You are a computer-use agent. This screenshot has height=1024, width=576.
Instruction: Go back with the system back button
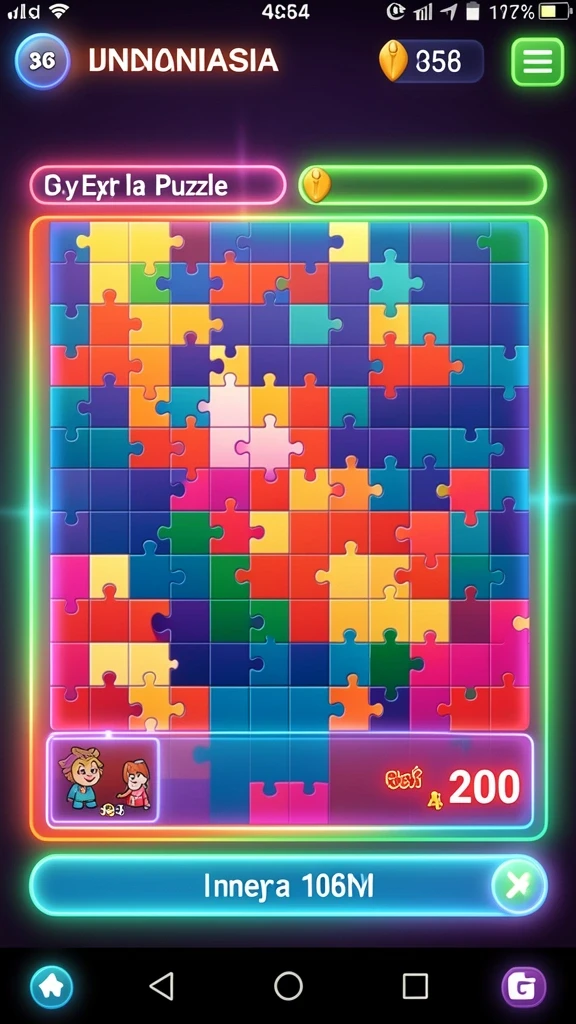click(161, 986)
